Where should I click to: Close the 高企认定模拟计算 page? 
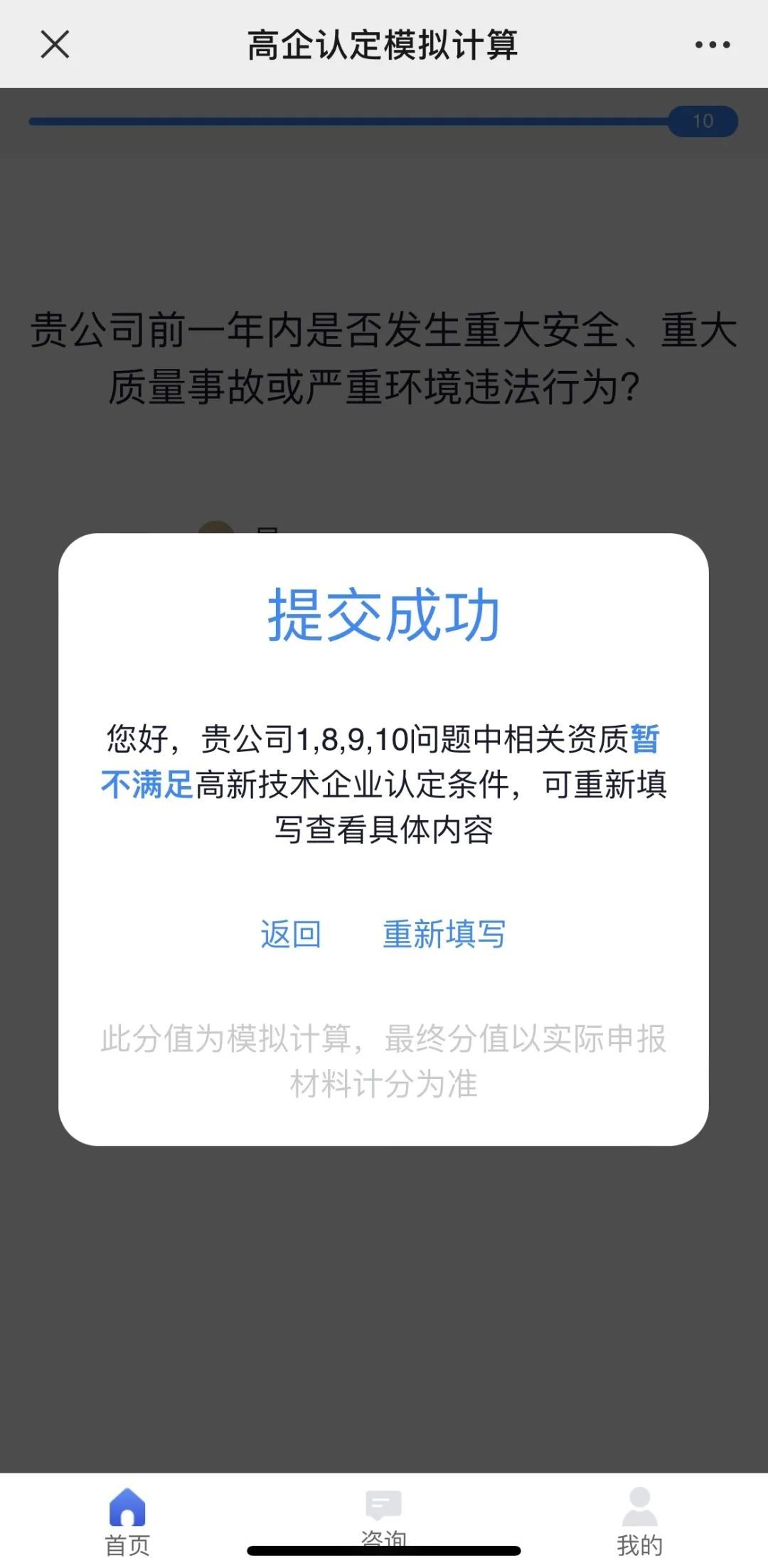click(55, 44)
